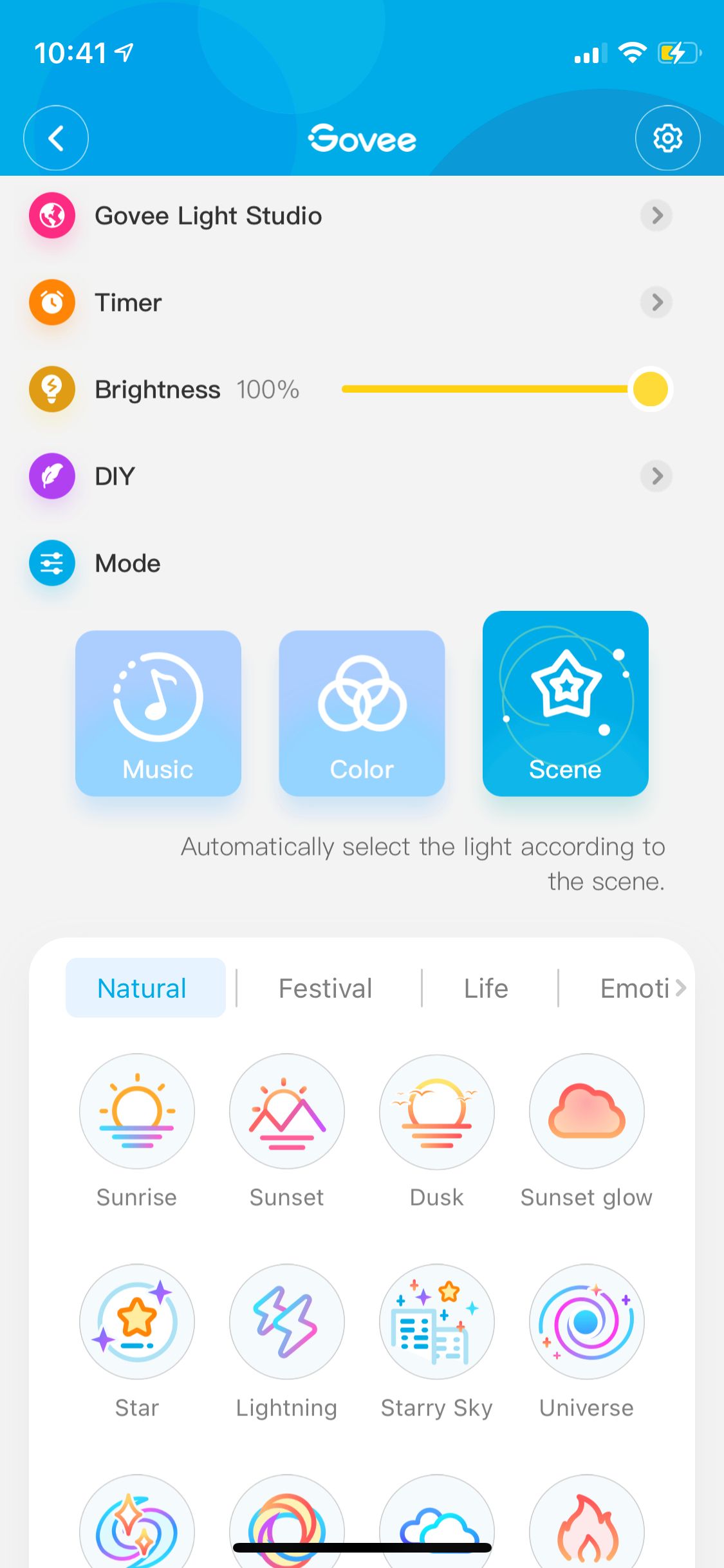Apply the Sunset scene
The image size is (724, 1568).
[x=287, y=1111]
